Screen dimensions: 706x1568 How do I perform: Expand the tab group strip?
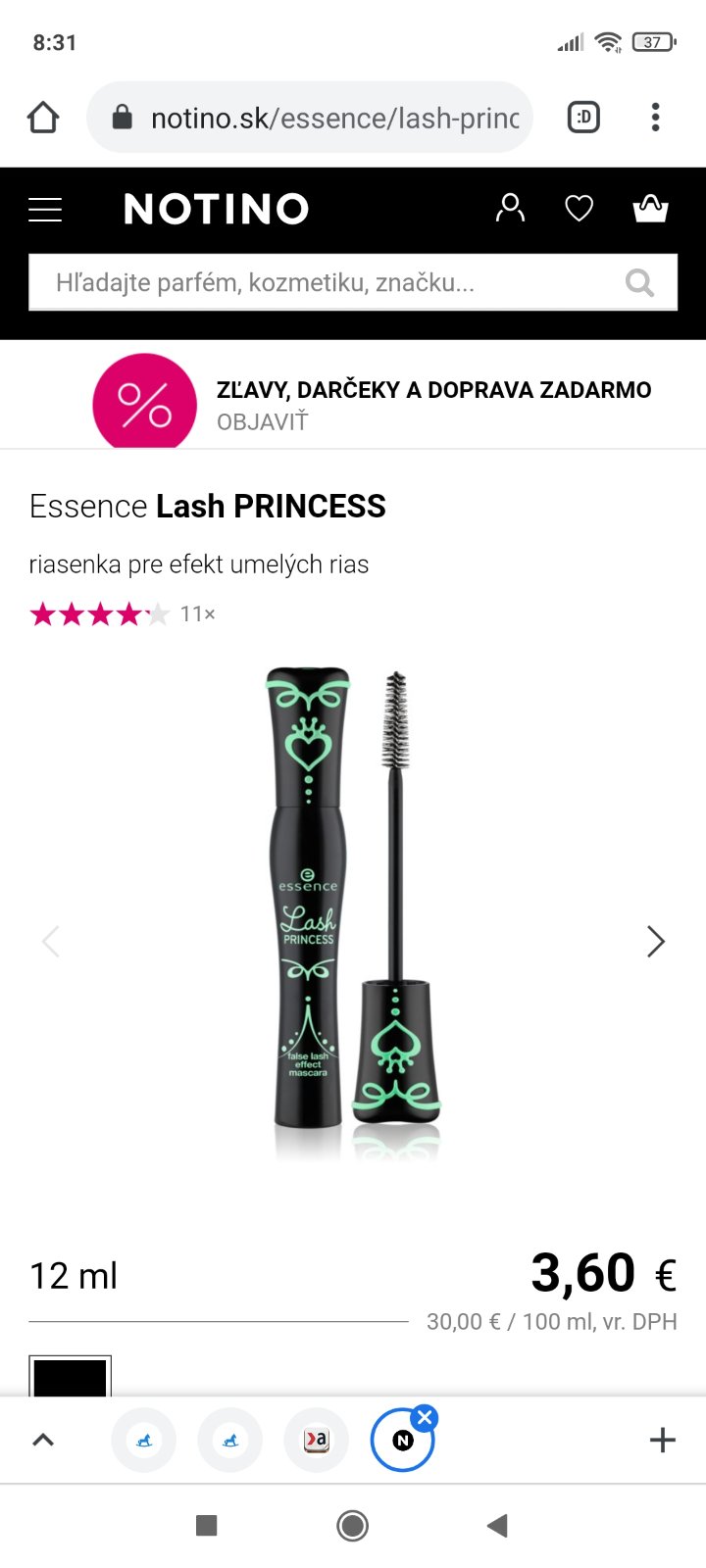coord(43,1440)
